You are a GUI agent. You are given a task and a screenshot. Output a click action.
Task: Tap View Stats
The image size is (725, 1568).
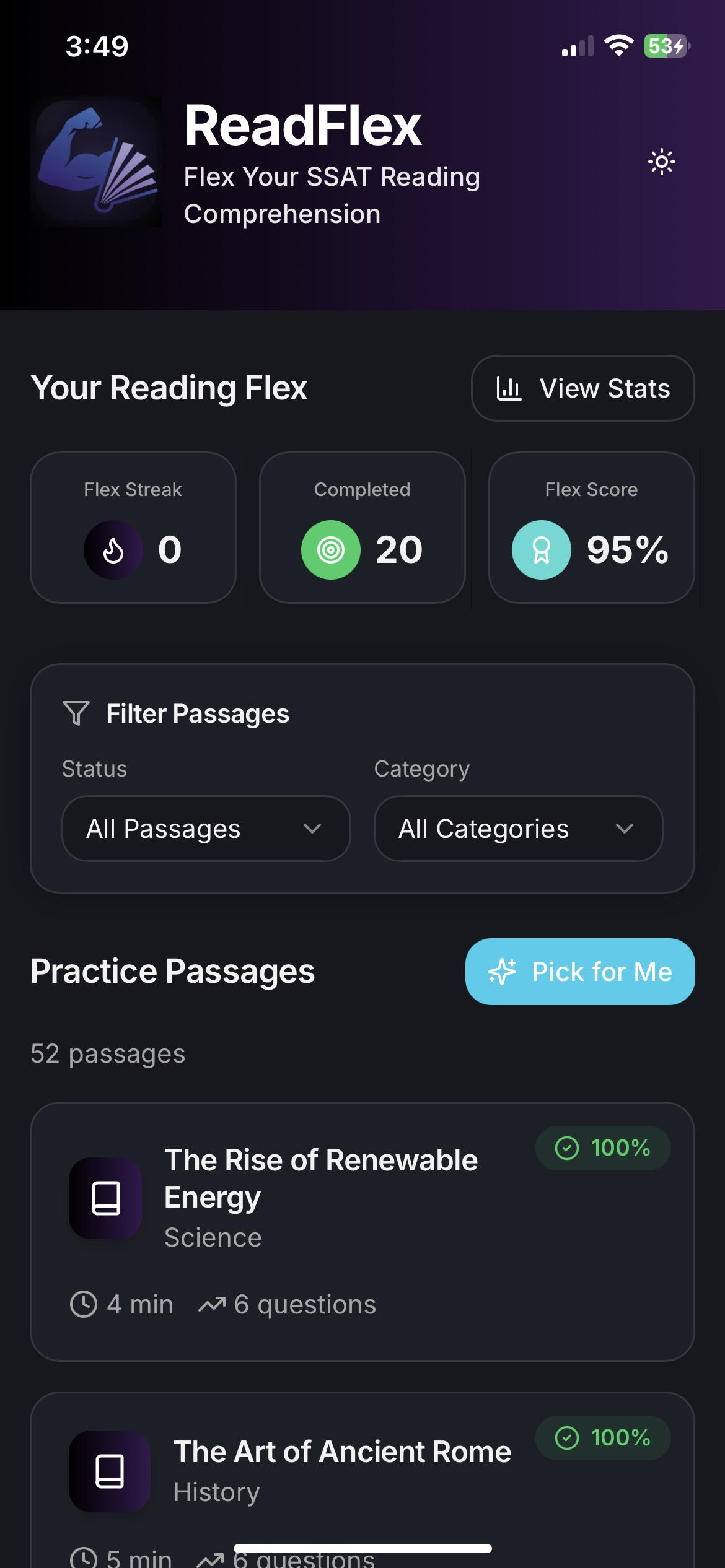pyautogui.click(x=582, y=388)
